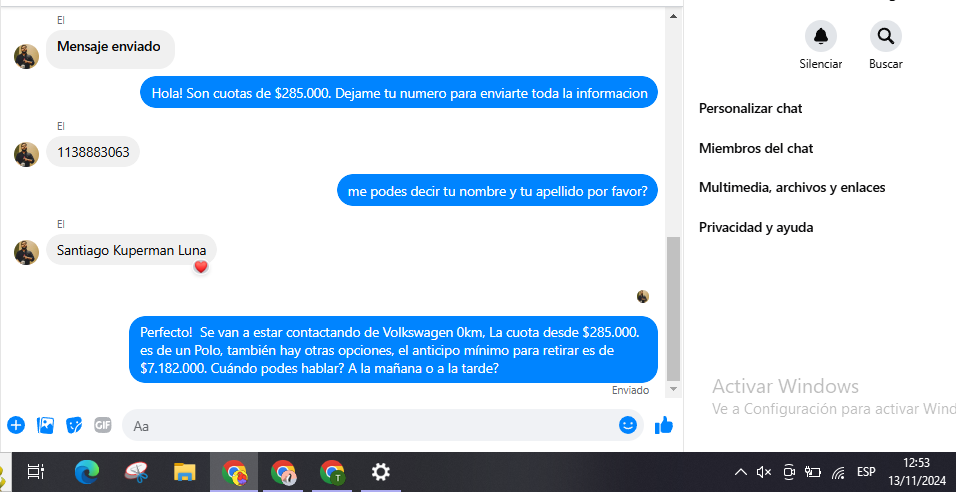Screen dimensions: 956x492
Task: Focus the Aa message field
Action: (370, 425)
